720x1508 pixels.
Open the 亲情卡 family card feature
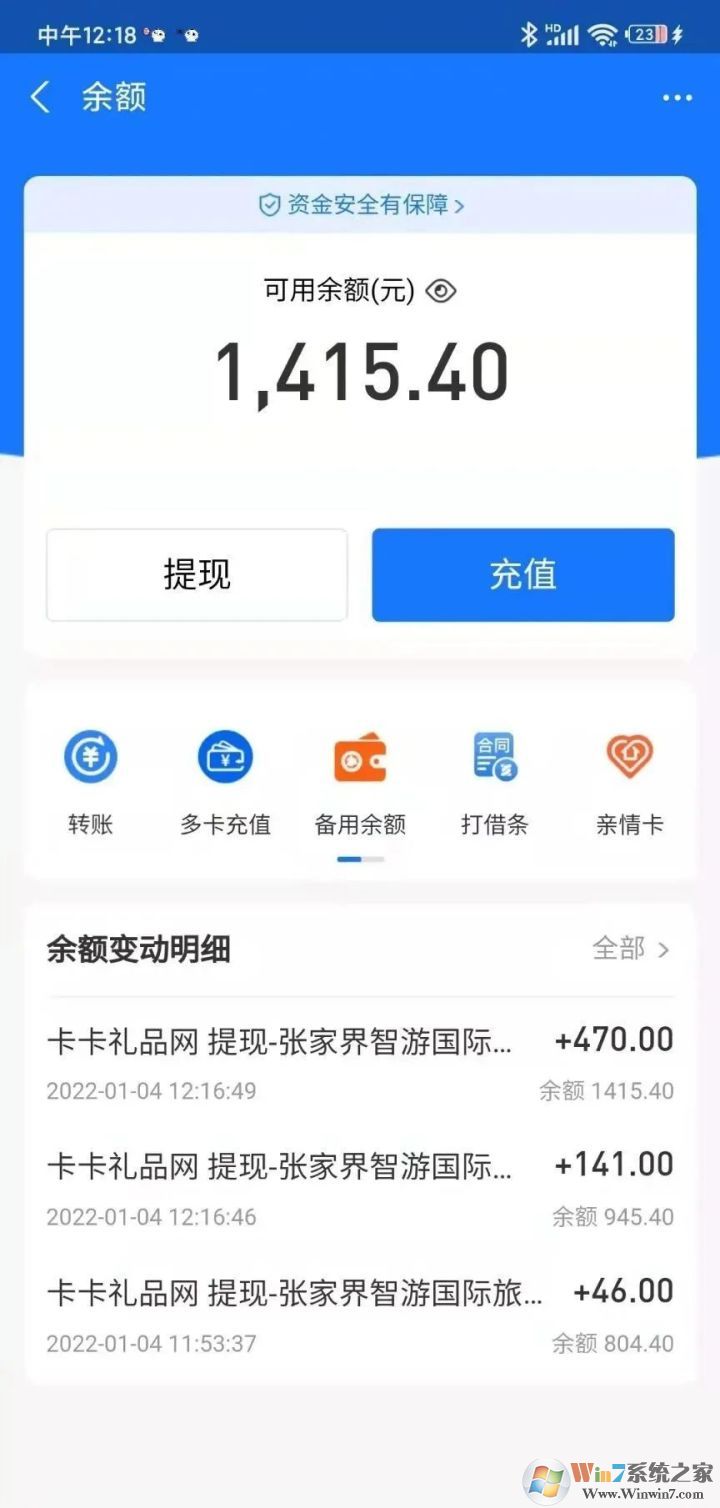pos(629,757)
